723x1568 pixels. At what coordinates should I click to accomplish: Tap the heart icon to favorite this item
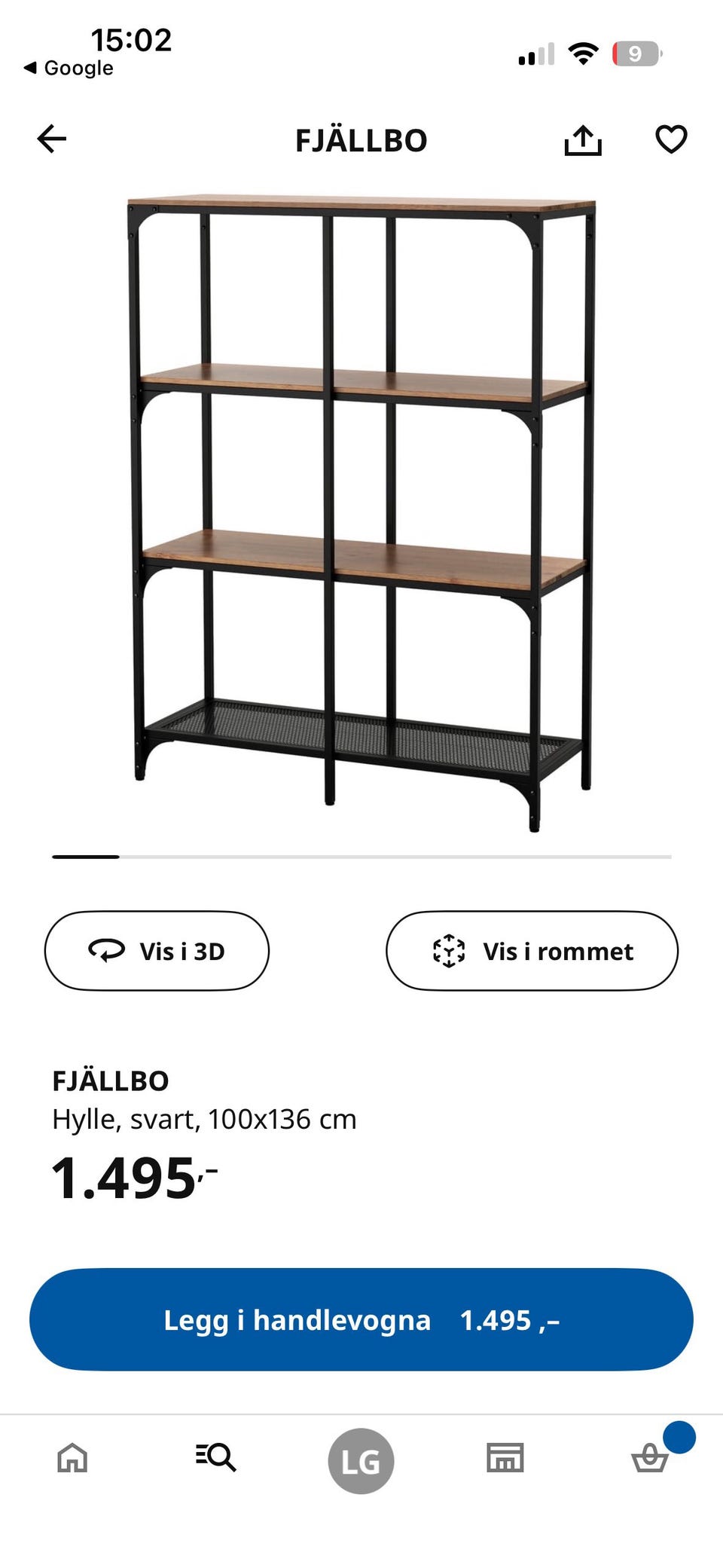tap(670, 140)
